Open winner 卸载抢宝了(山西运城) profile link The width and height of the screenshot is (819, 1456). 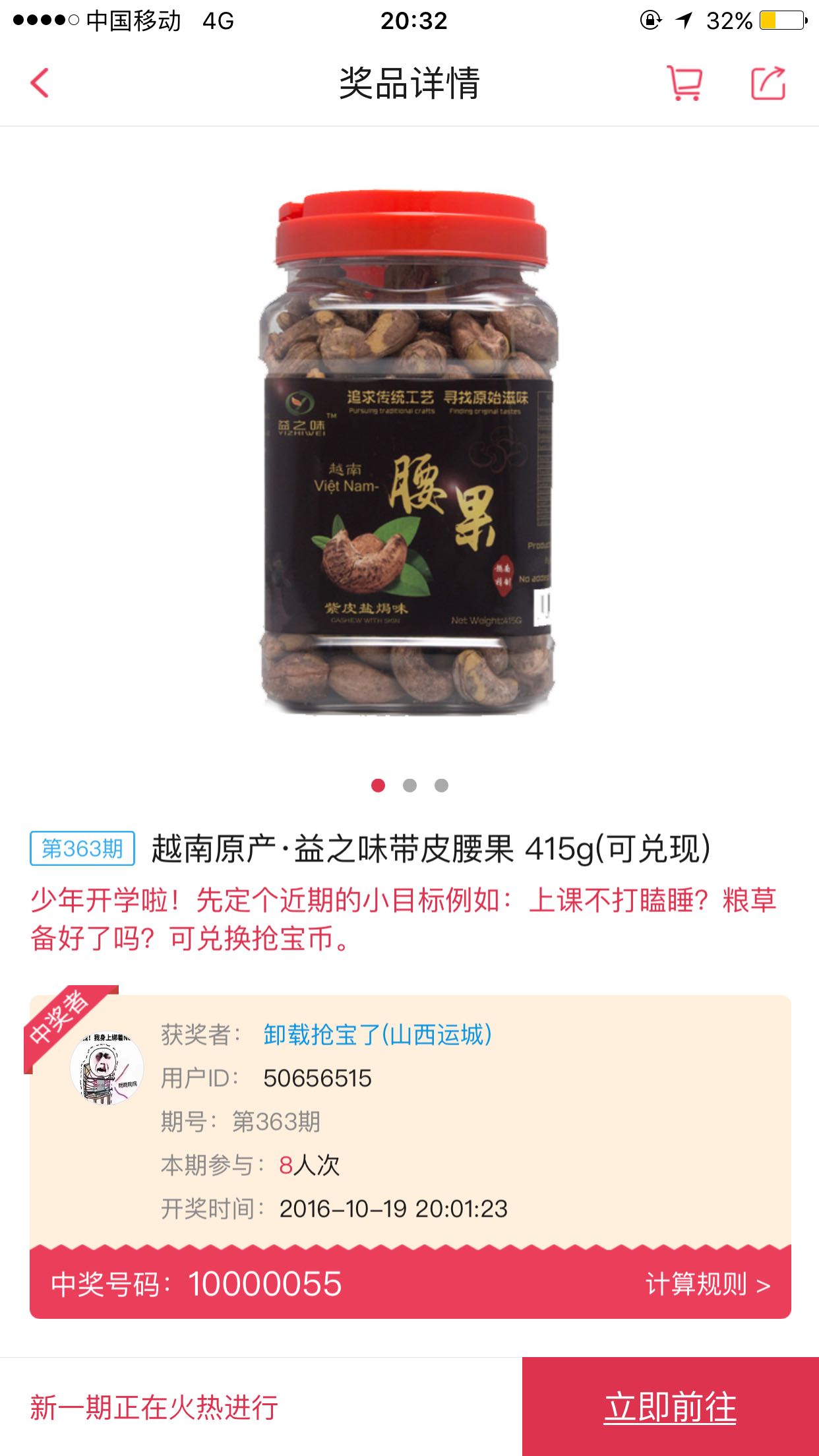tap(378, 1035)
